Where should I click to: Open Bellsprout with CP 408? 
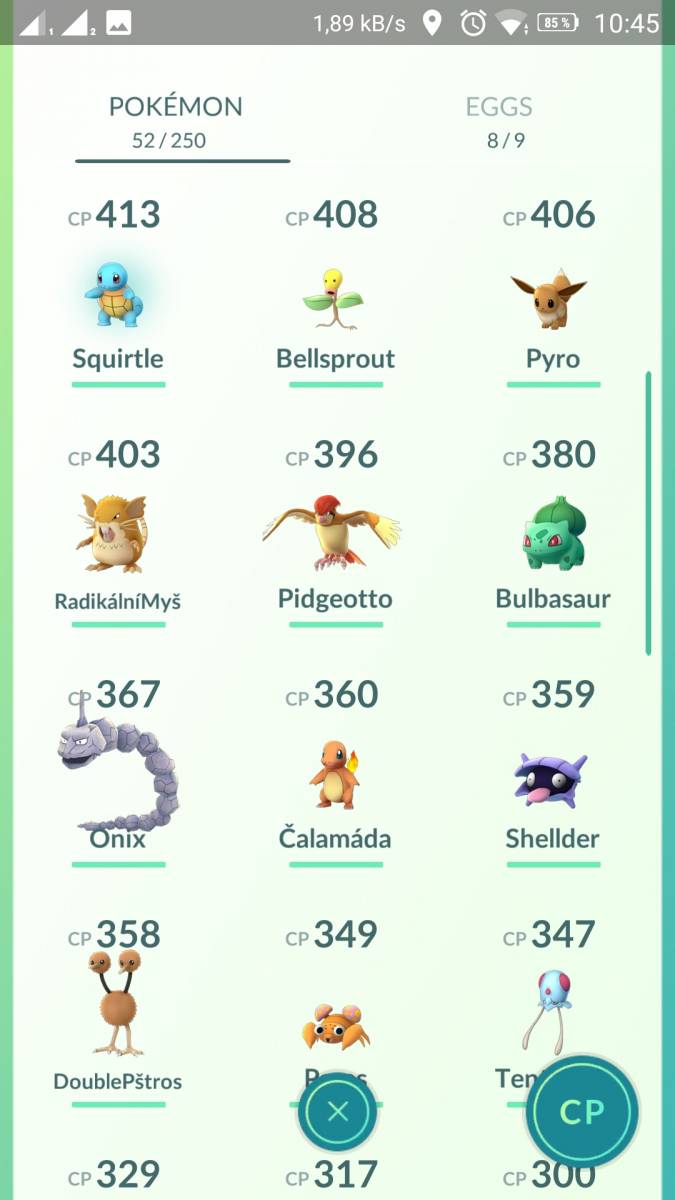(336, 292)
